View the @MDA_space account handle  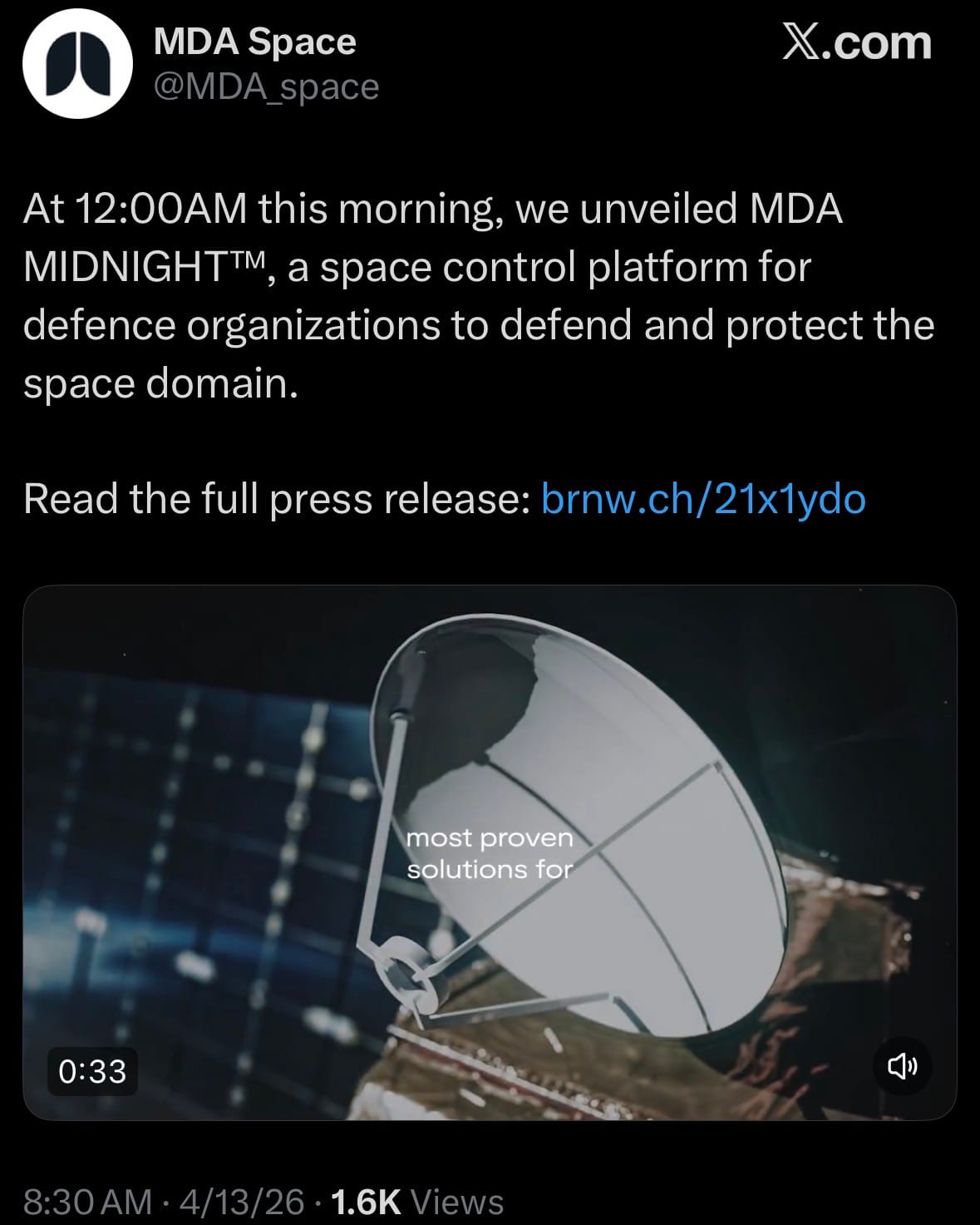(266, 87)
